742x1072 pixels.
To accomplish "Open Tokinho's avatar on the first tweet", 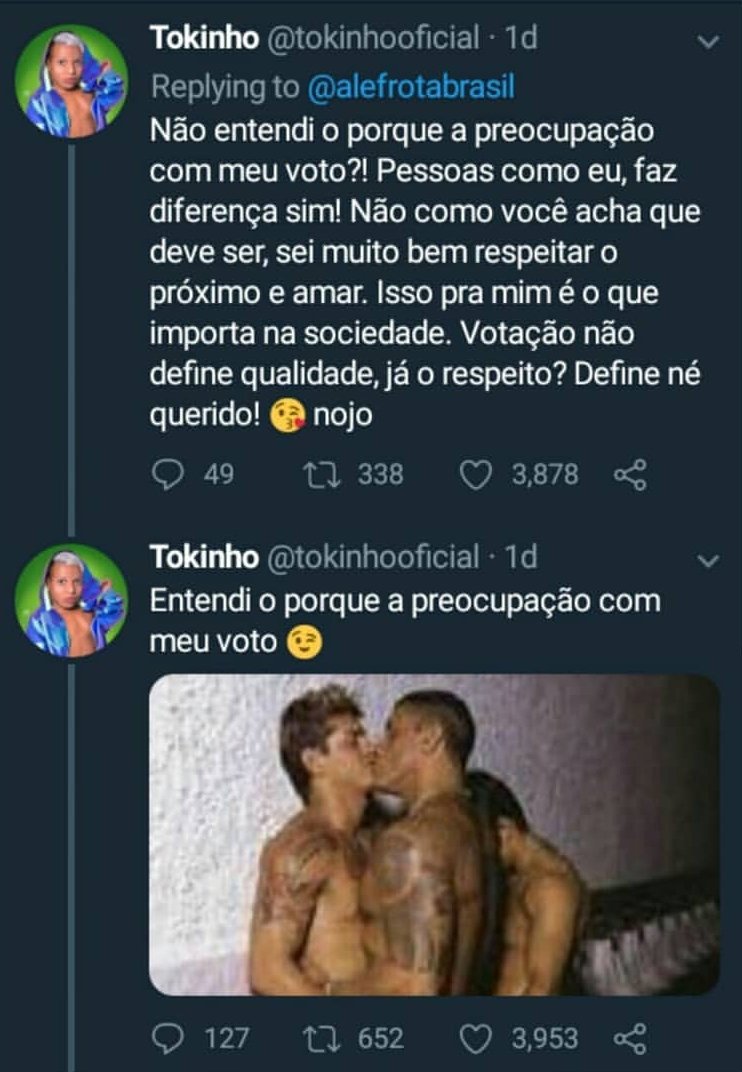I will coord(71,81).
